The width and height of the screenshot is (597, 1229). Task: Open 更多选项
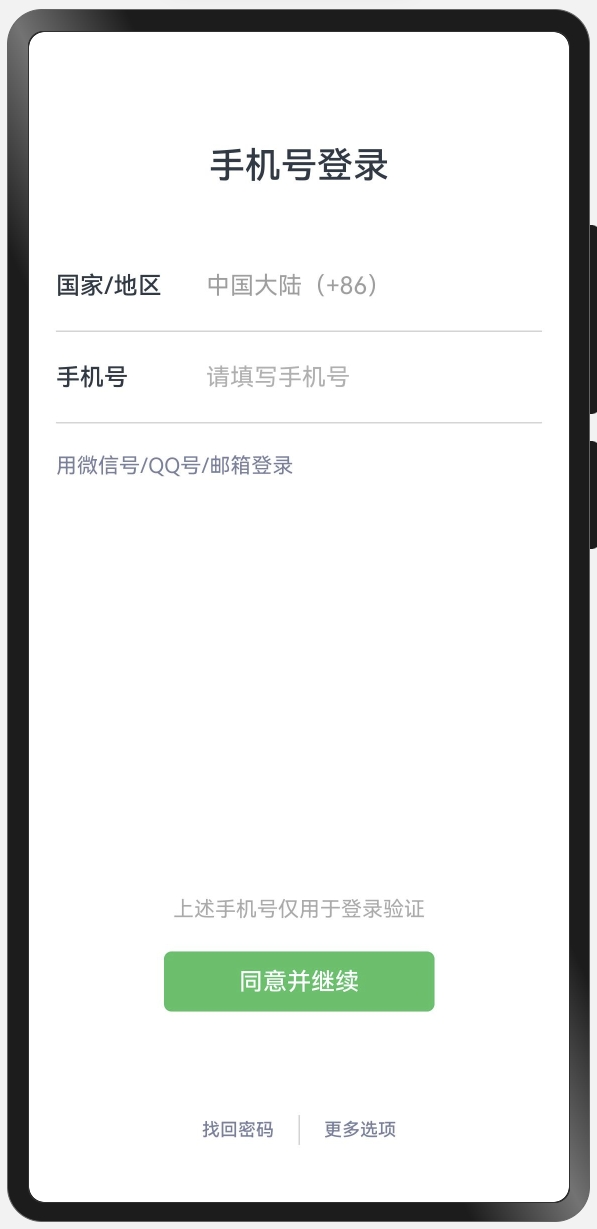coord(360,1129)
